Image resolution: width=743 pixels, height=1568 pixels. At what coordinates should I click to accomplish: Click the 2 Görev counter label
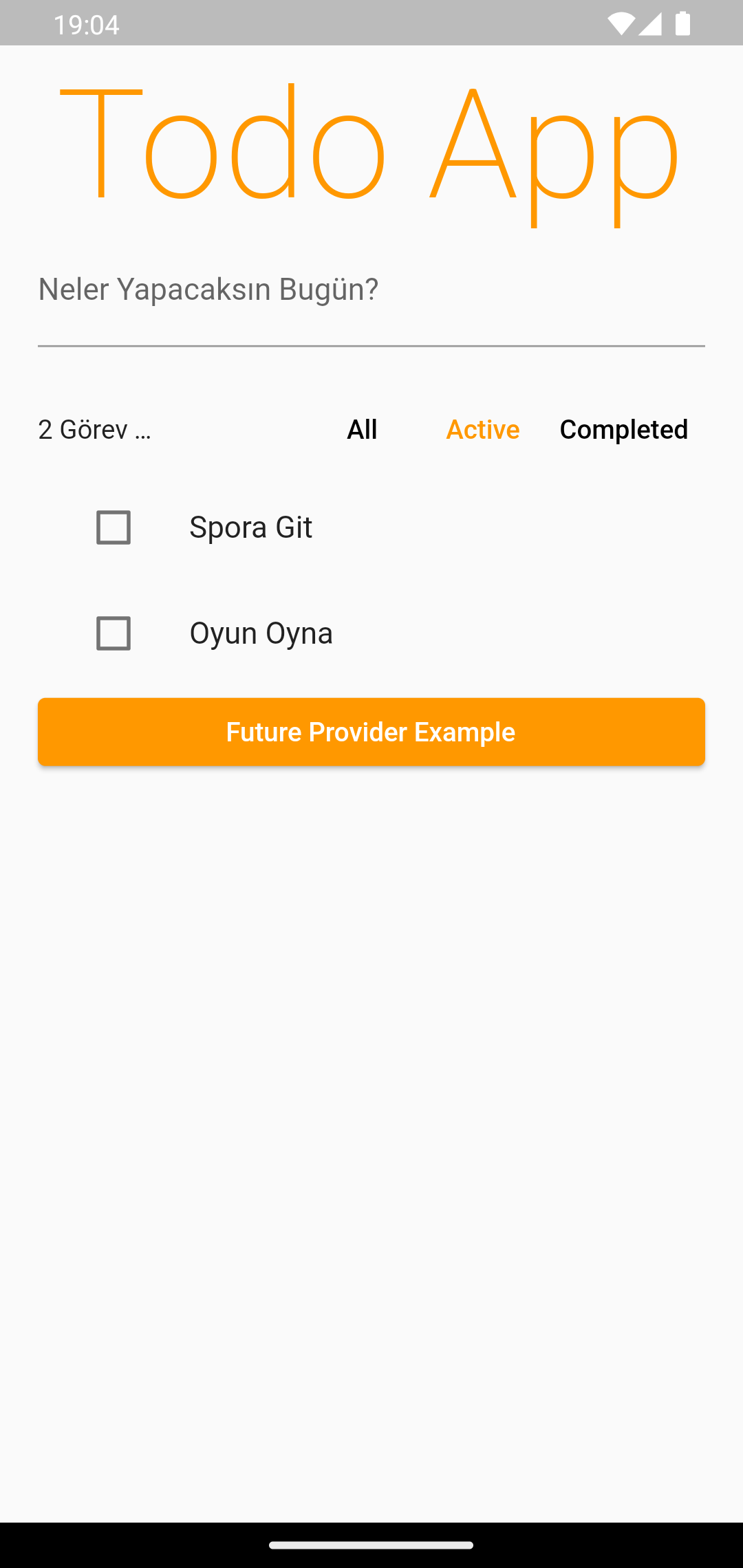point(94,429)
